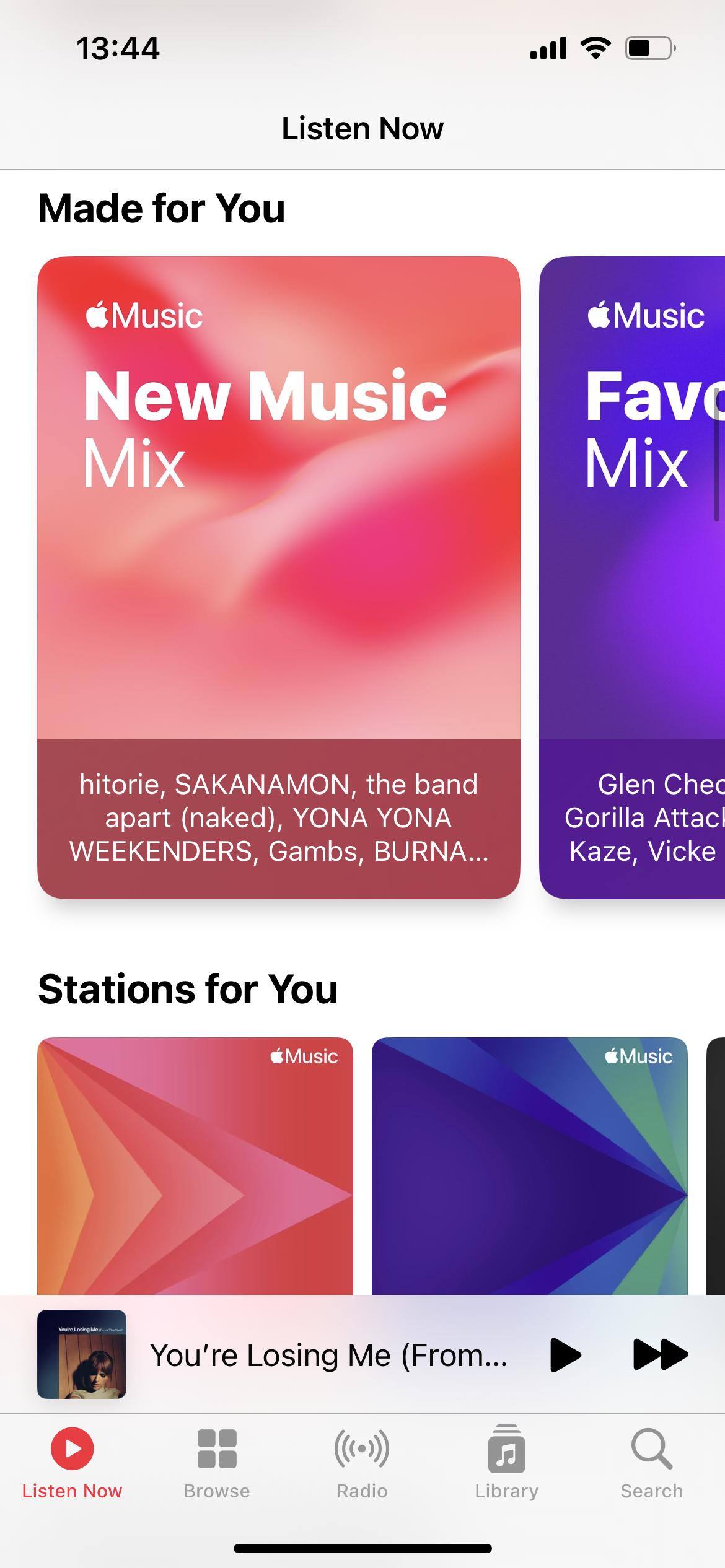The image size is (725, 1568).
Task: Play You're Losing Me in mini player
Action: point(565,1355)
